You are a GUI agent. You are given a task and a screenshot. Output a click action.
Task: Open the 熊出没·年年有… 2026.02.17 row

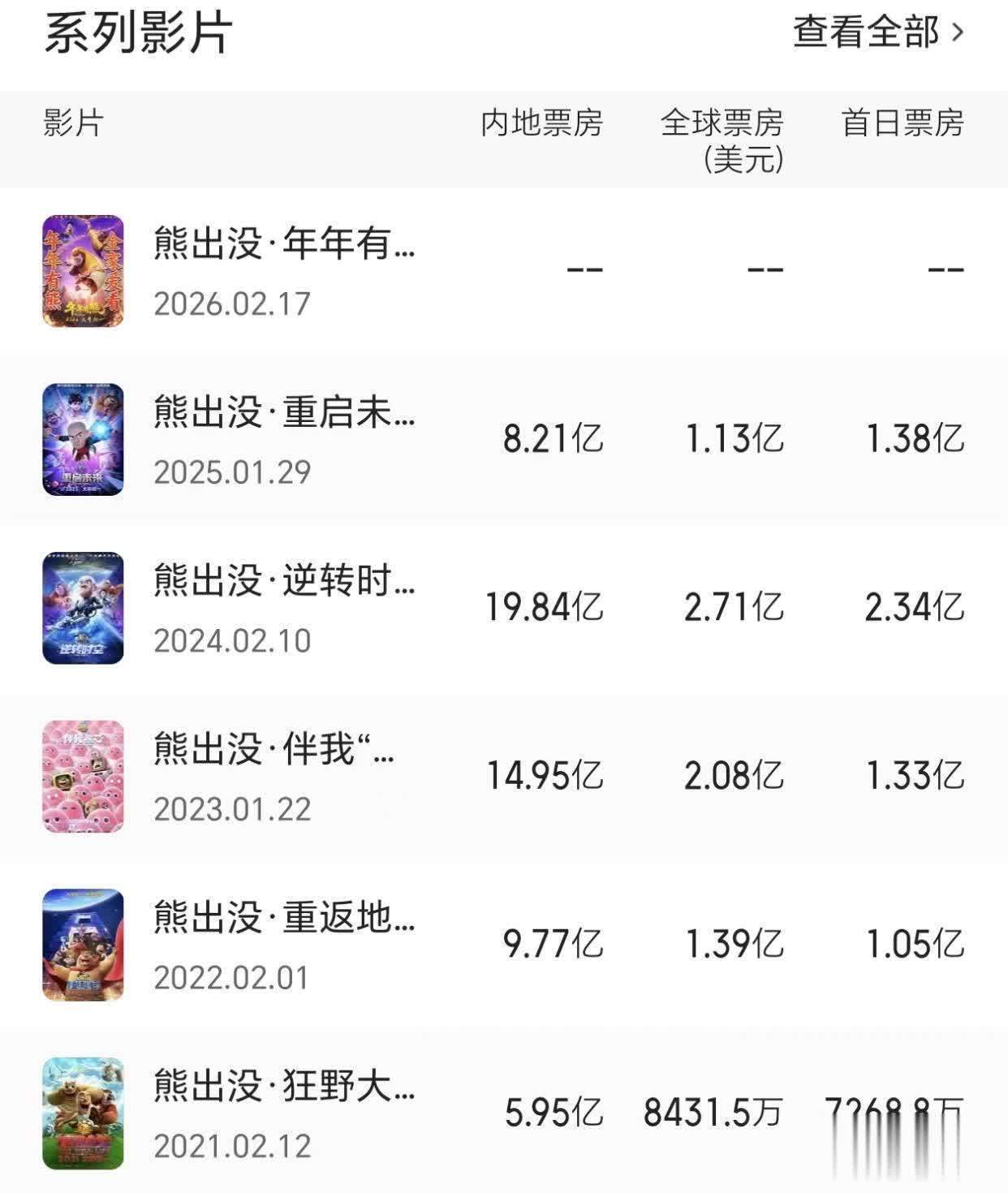(x=284, y=271)
